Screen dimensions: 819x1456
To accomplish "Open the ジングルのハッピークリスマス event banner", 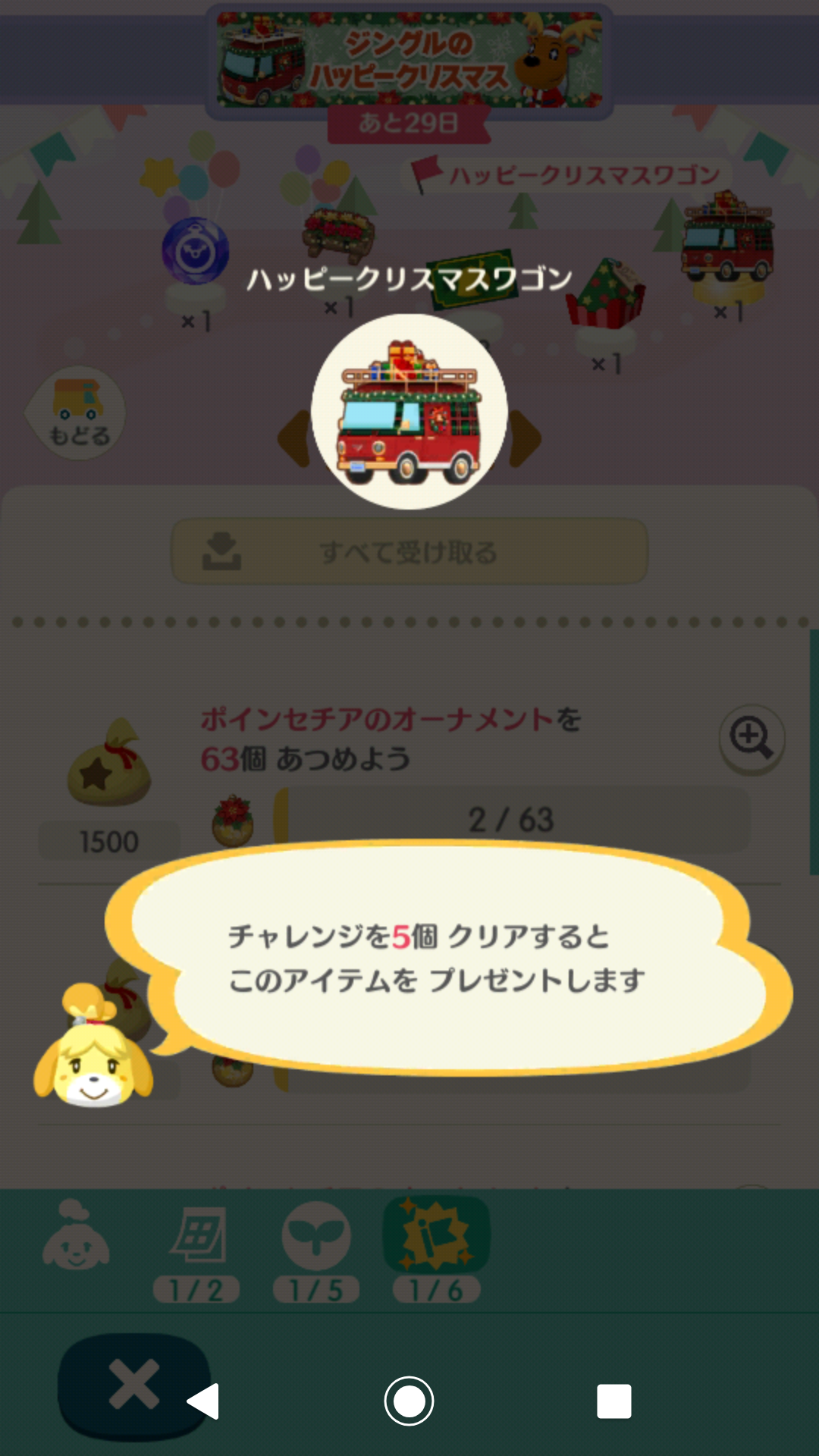I will point(409,62).
